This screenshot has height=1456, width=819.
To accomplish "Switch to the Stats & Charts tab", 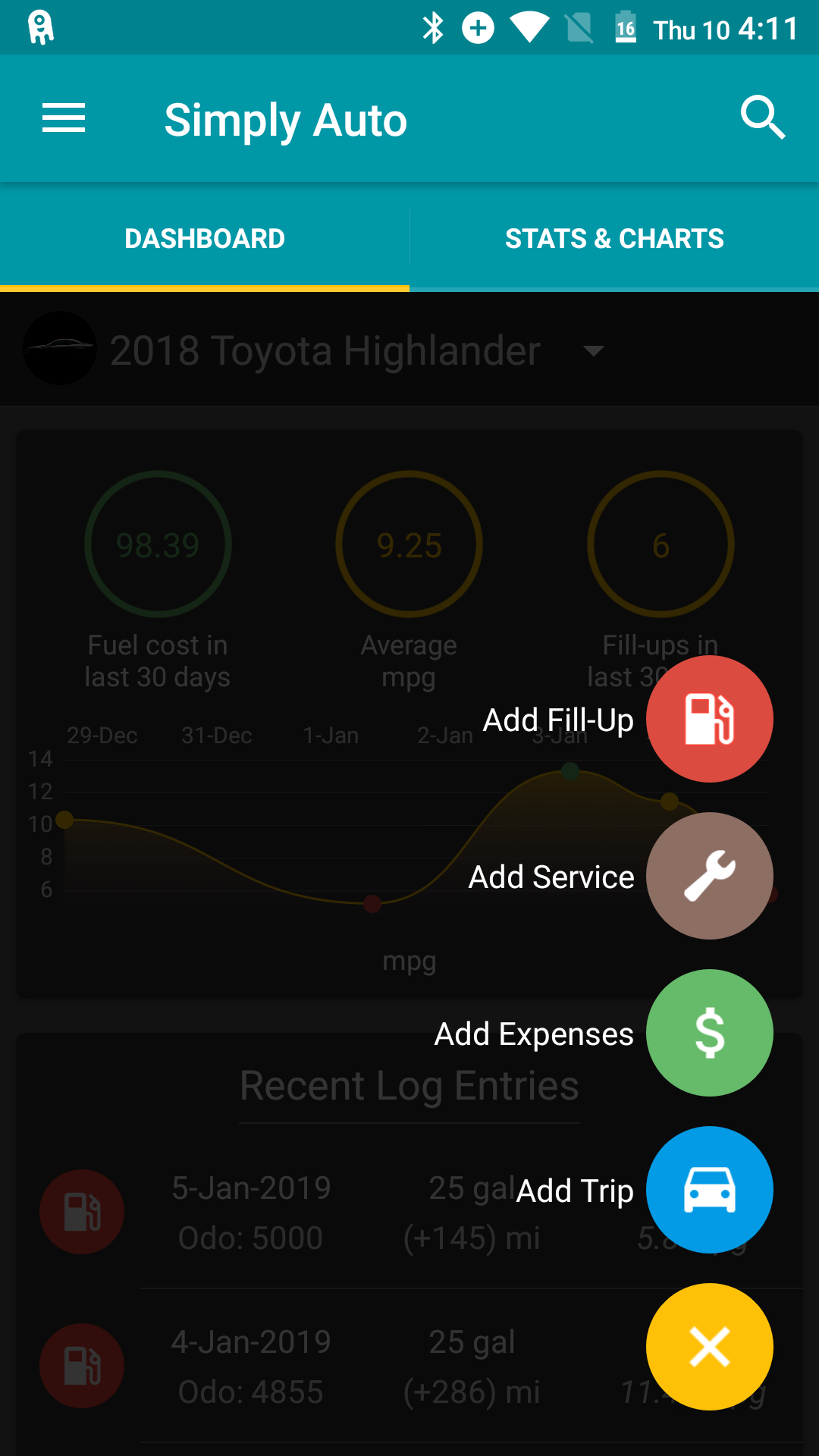I will tap(614, 239).
